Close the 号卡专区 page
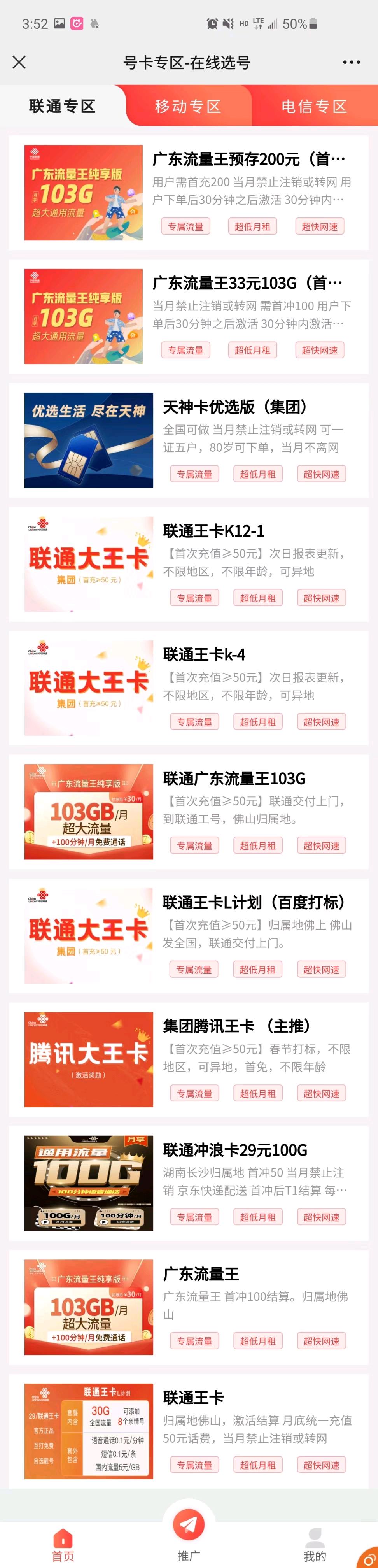Viewport: 378px width, 1568px height. 19,62
